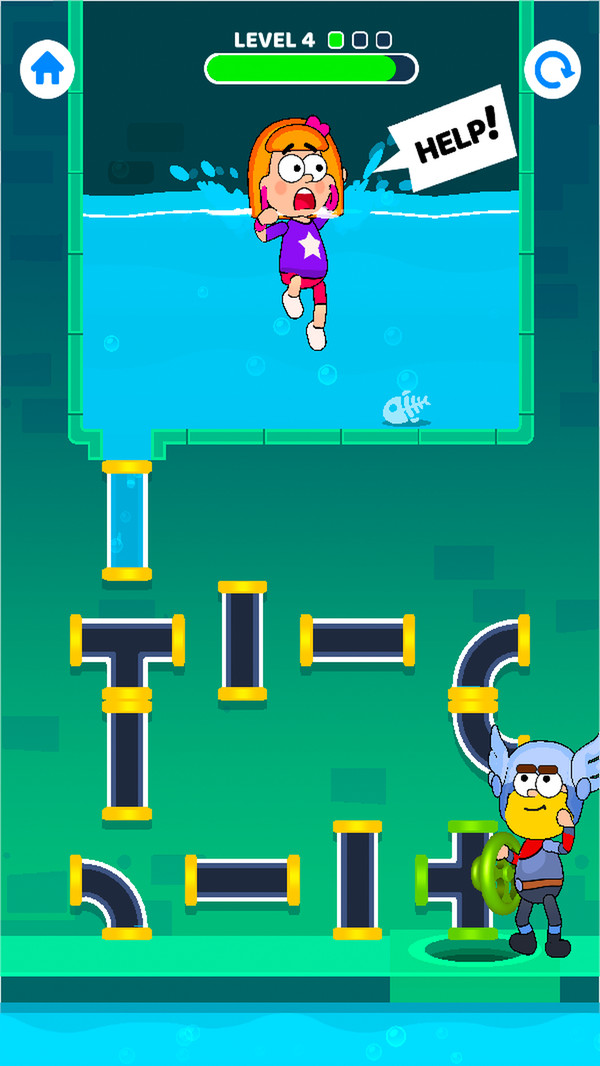This screenshot has height=1066, width=600.
Task: Rotate the horizontal straight pipe in the lowest row
Action: (242, 880)
